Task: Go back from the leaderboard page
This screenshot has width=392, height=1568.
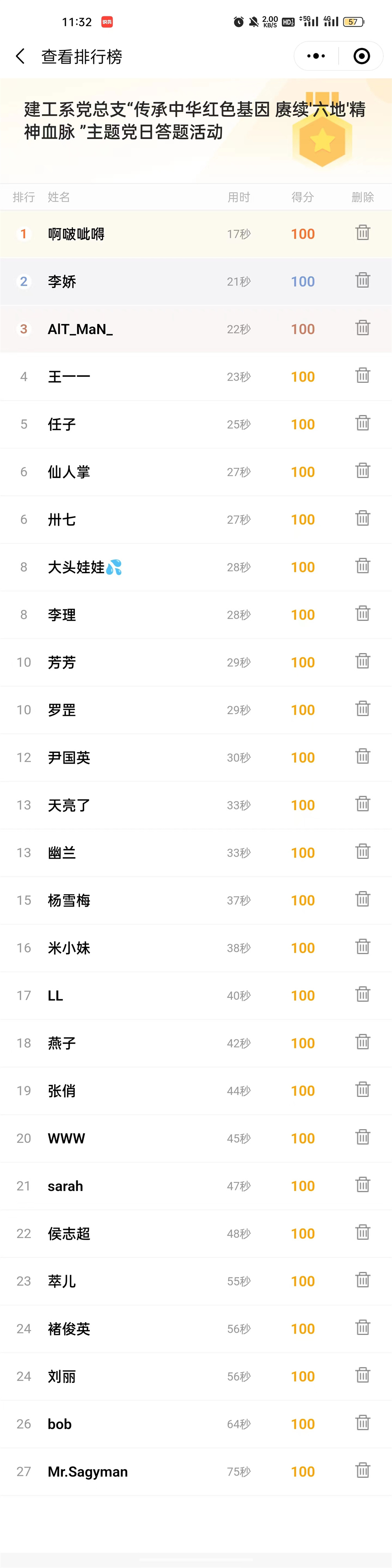Action: pyautogui.click(x=21, y=56)
